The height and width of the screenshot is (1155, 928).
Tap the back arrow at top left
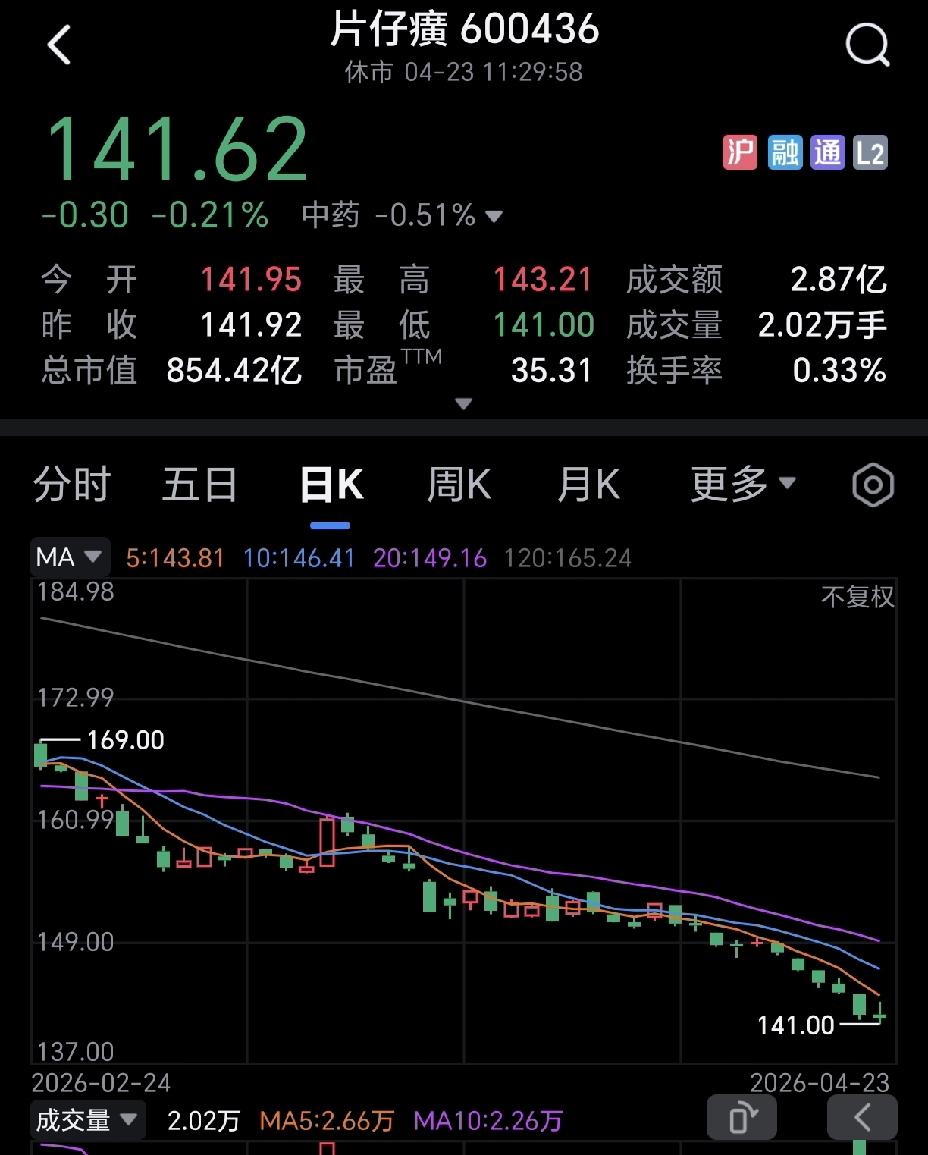(x=57, y=43)
